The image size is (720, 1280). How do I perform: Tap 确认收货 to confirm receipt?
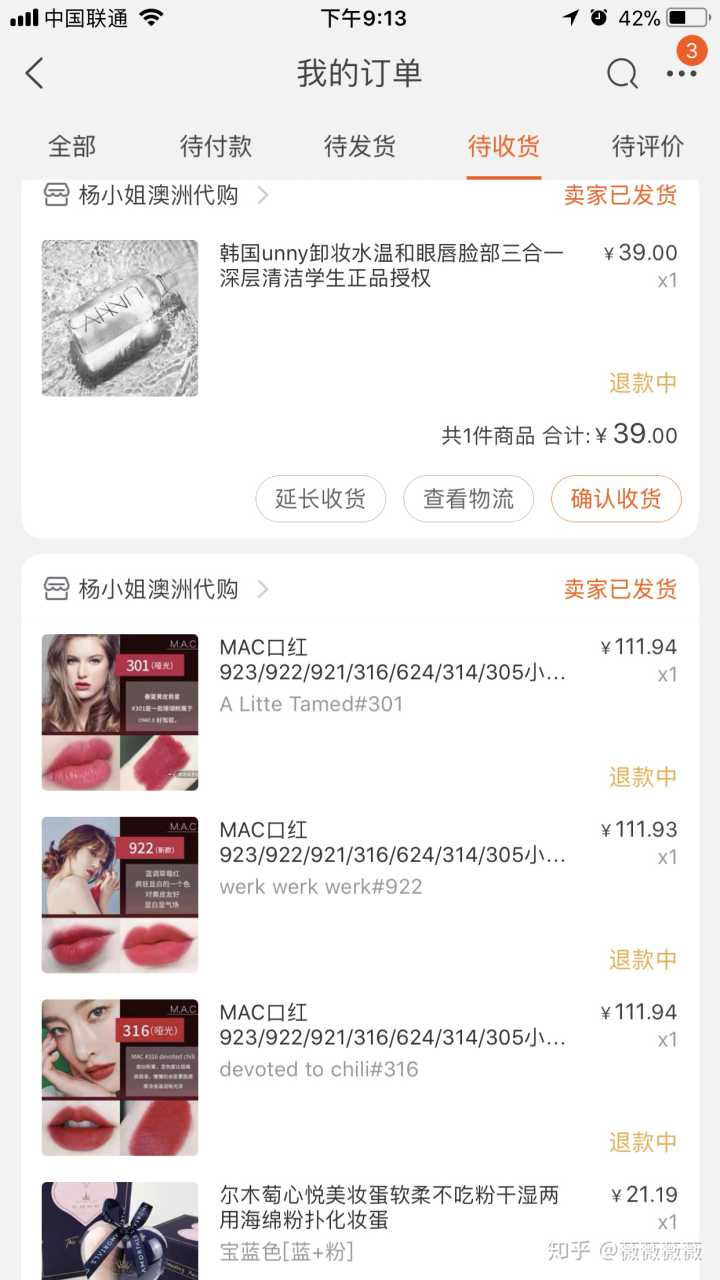(x=616, y=499)
